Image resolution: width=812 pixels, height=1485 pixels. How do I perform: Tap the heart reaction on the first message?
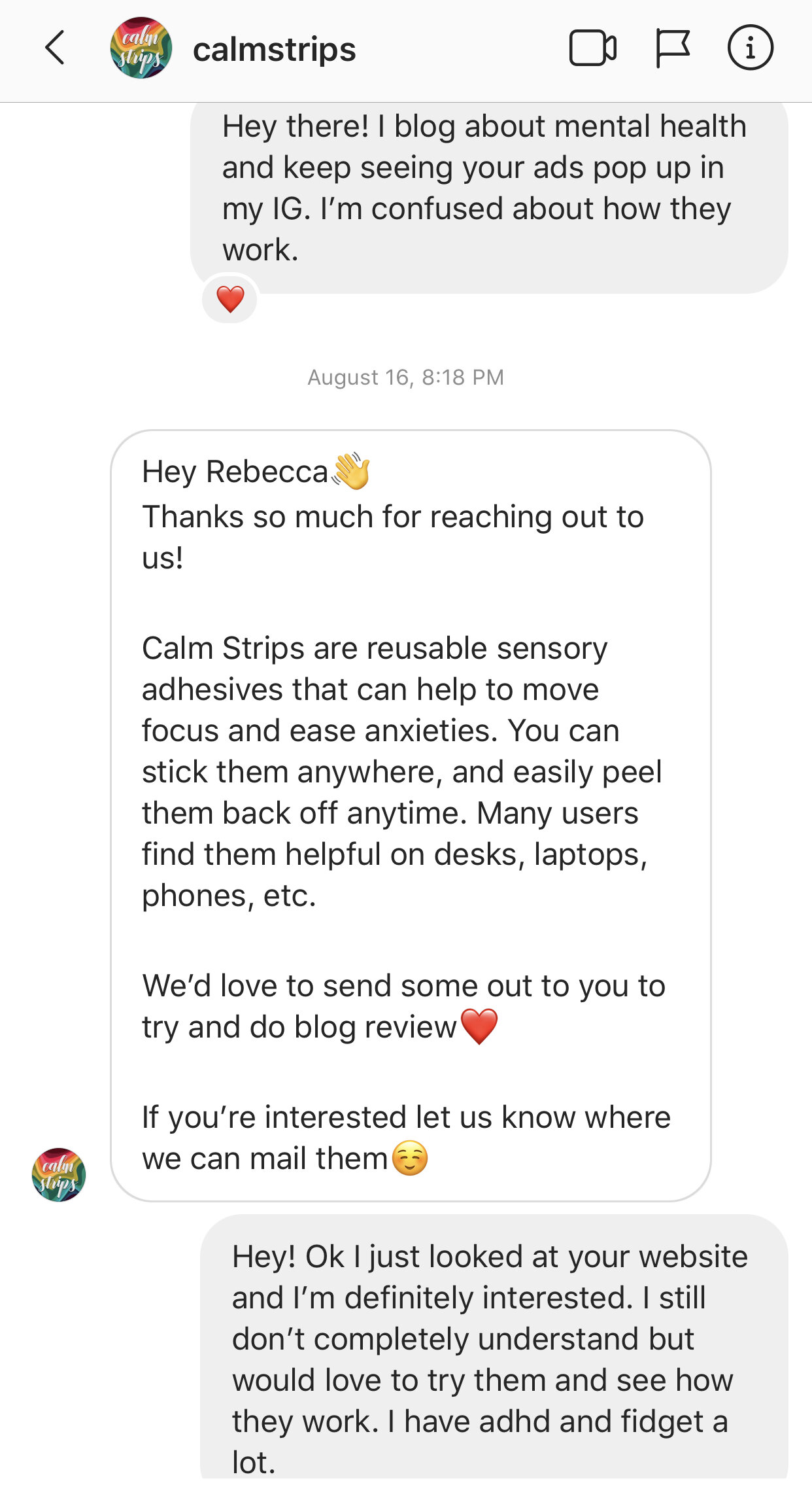tap(230, 300)
